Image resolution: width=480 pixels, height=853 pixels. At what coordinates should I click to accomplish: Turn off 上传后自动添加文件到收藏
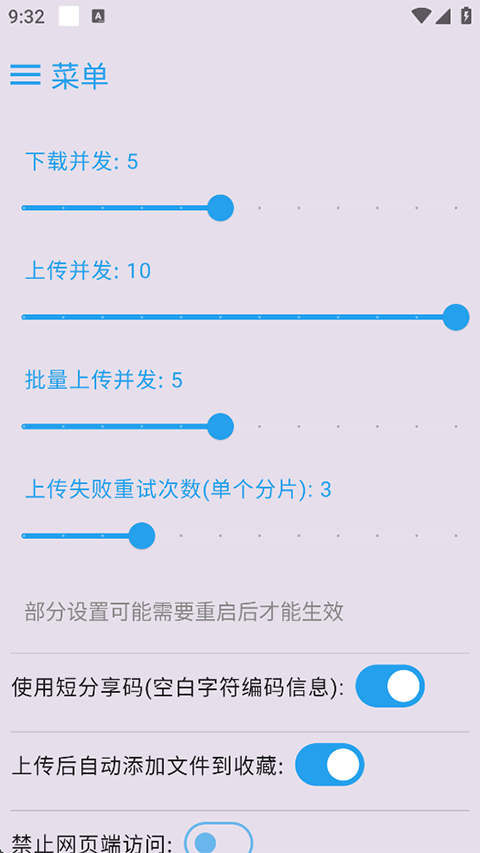(x=330, y=765)
